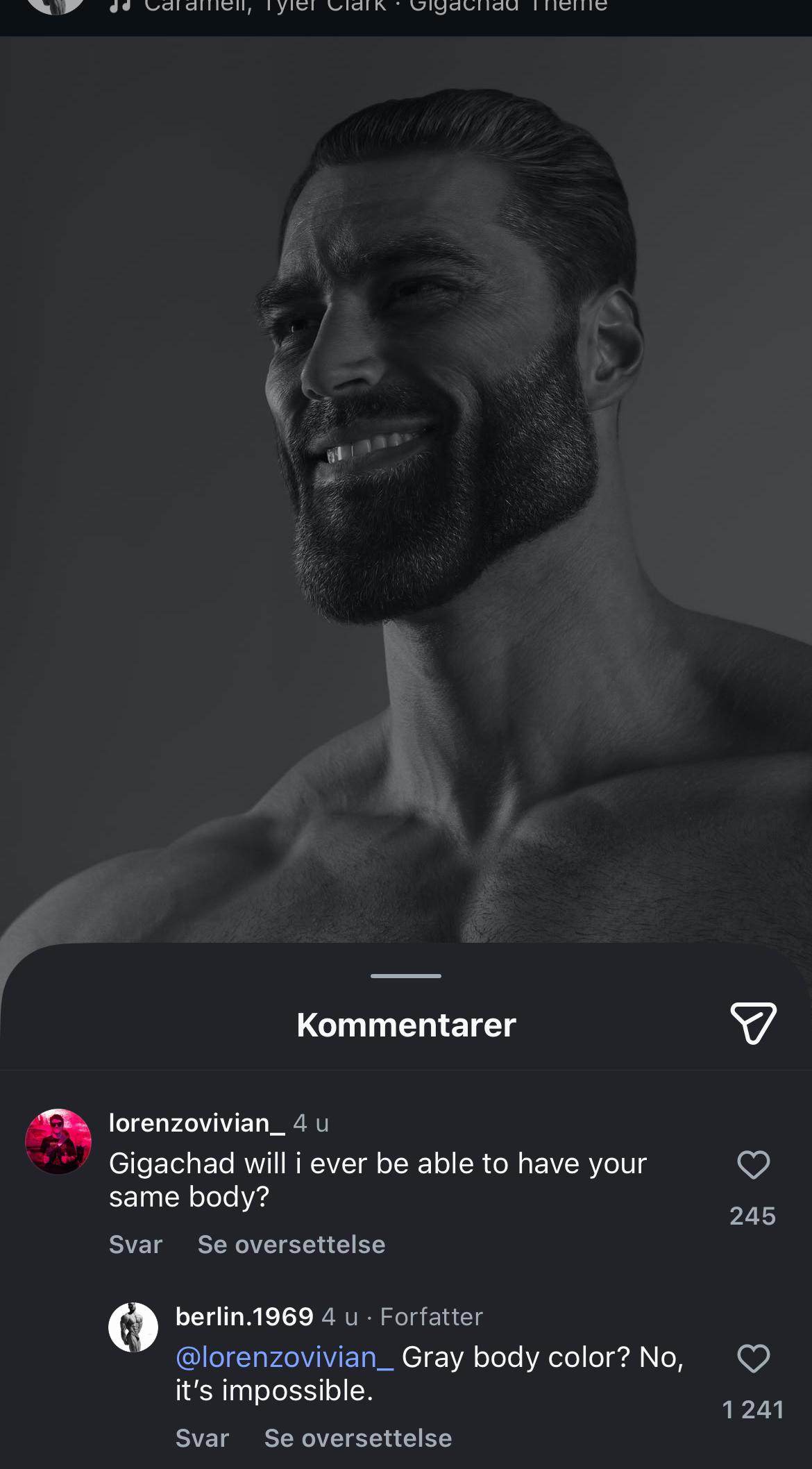812x1469 pixels.
Task: Open lorenzovivian_'s profile picture
Action: 58,1141
